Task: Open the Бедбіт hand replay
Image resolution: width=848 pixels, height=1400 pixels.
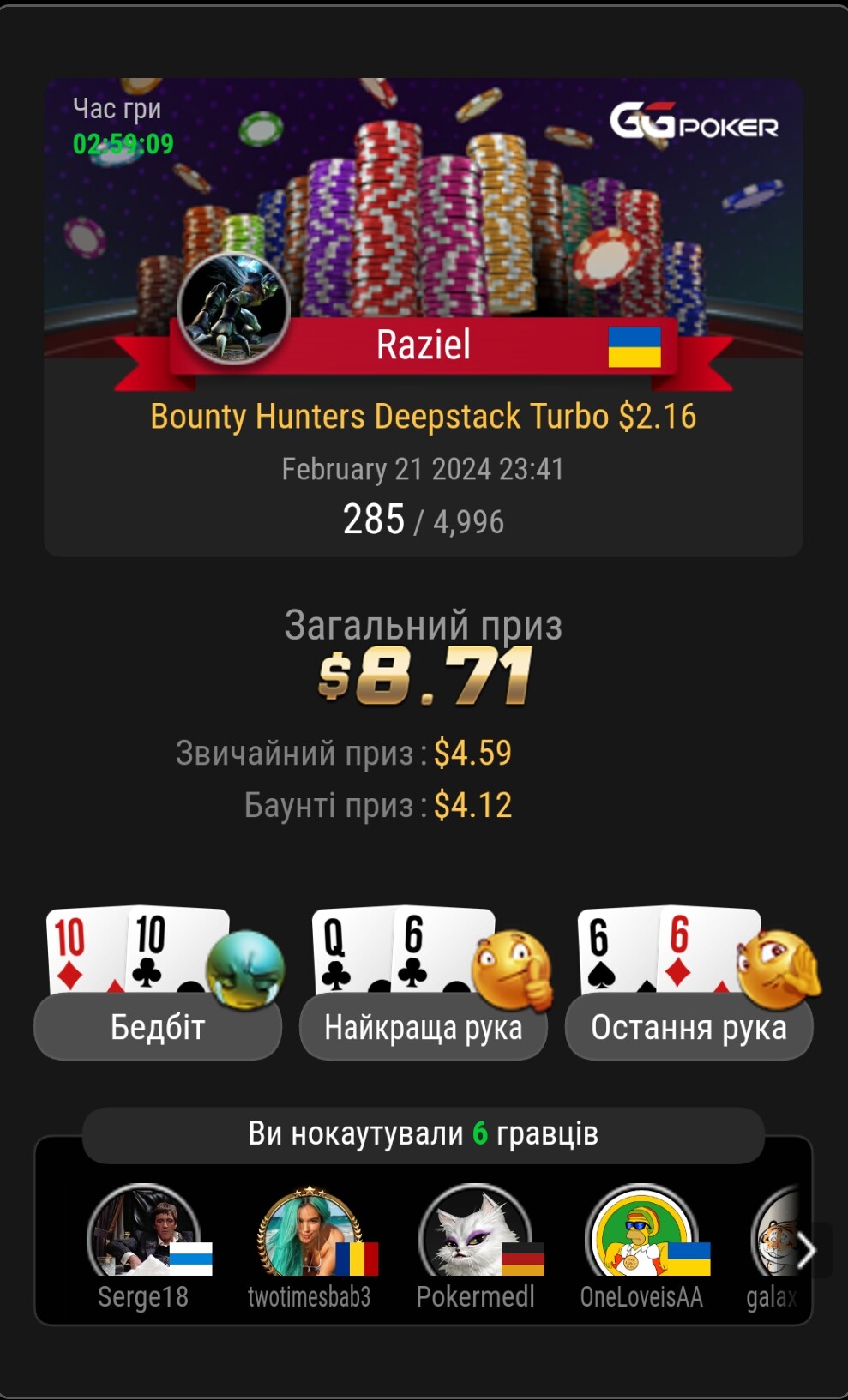Action: 158,1026
